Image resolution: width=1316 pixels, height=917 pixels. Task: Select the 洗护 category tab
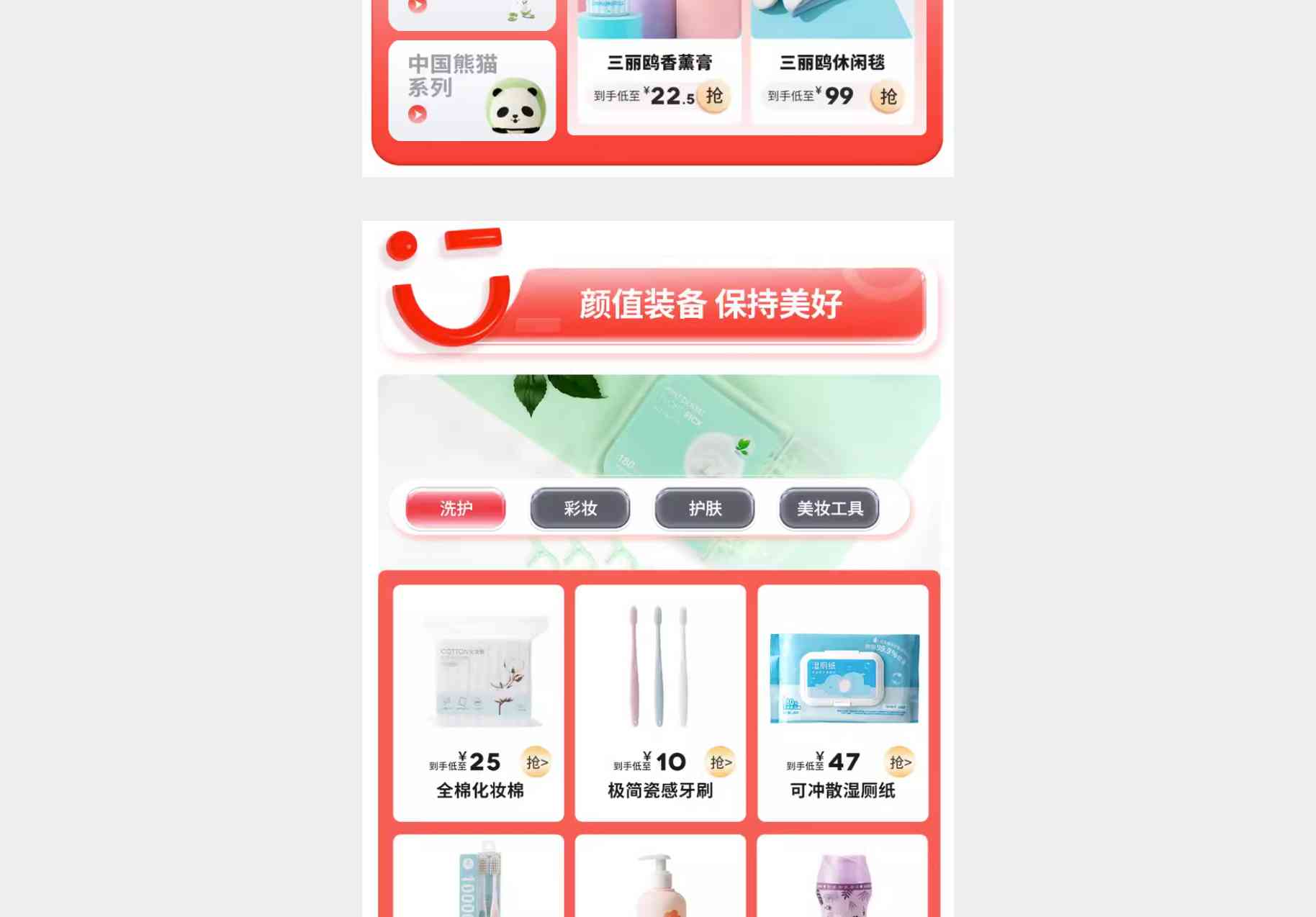point(456,509)
